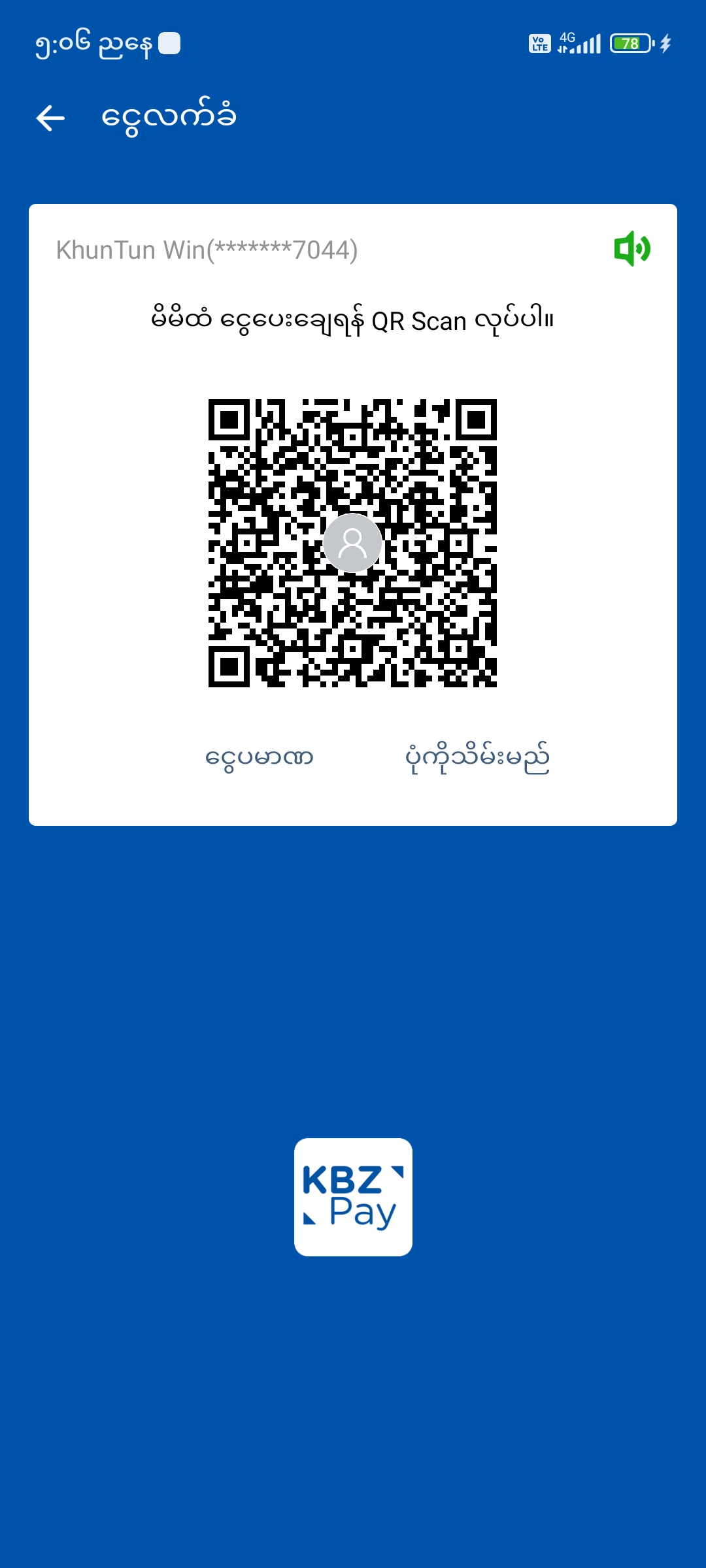Tap ငွေပမာဏ to set amount
706x1568 pixels.
coord(260,758)
